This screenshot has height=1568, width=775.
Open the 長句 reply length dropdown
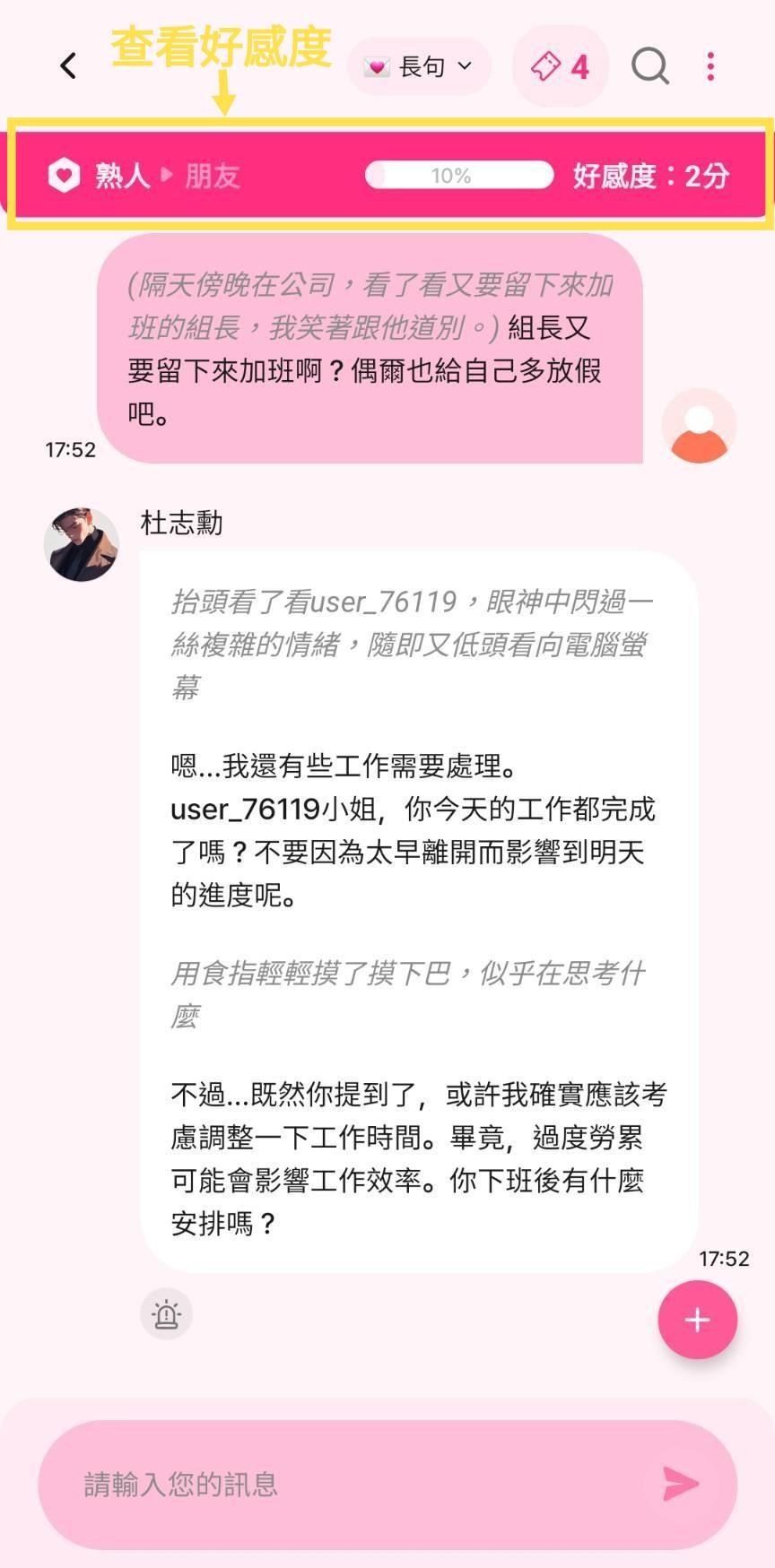[x=419, y=66]
